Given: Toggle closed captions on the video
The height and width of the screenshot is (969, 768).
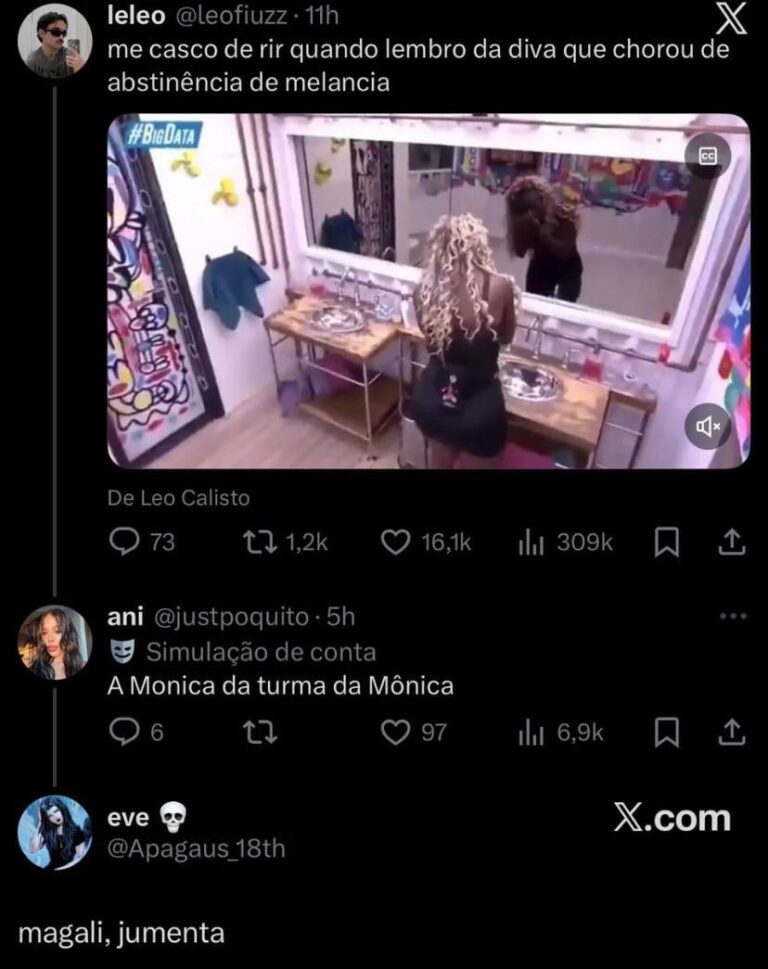Looking at the screenshot, I should click(708, 156).
